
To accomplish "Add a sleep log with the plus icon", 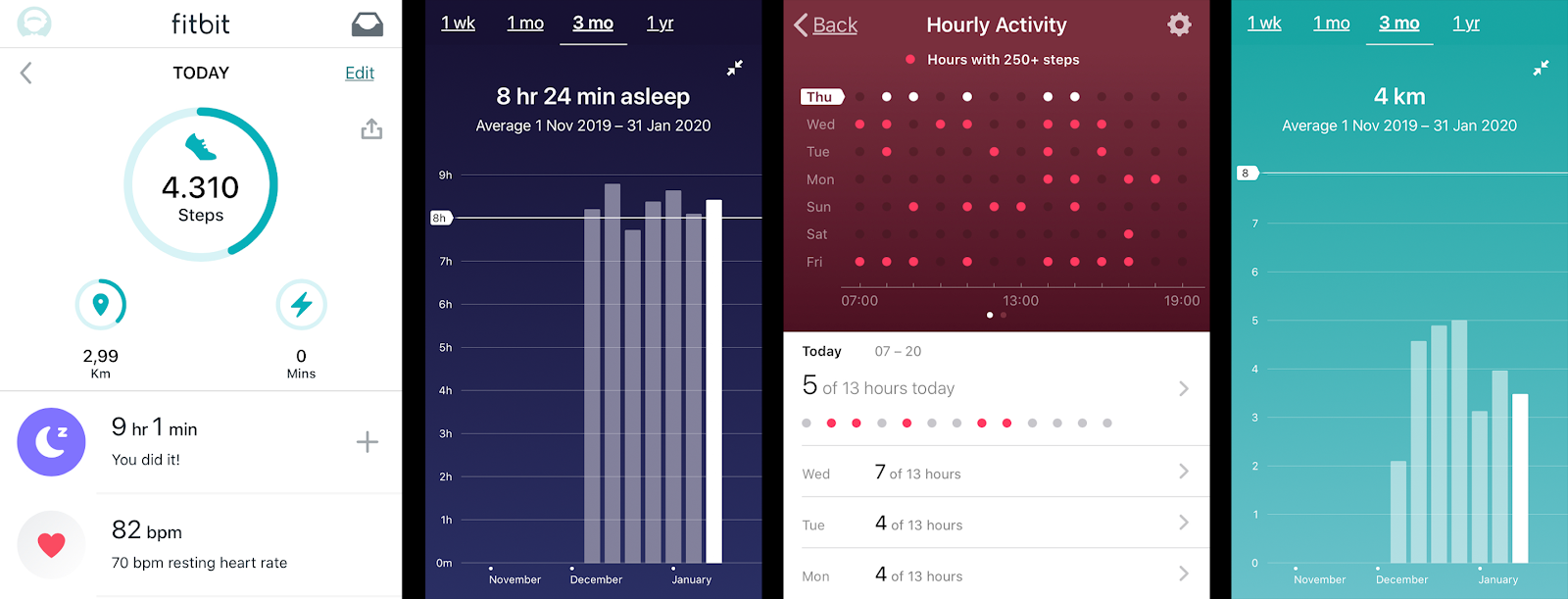I will [x=367, y=442].
